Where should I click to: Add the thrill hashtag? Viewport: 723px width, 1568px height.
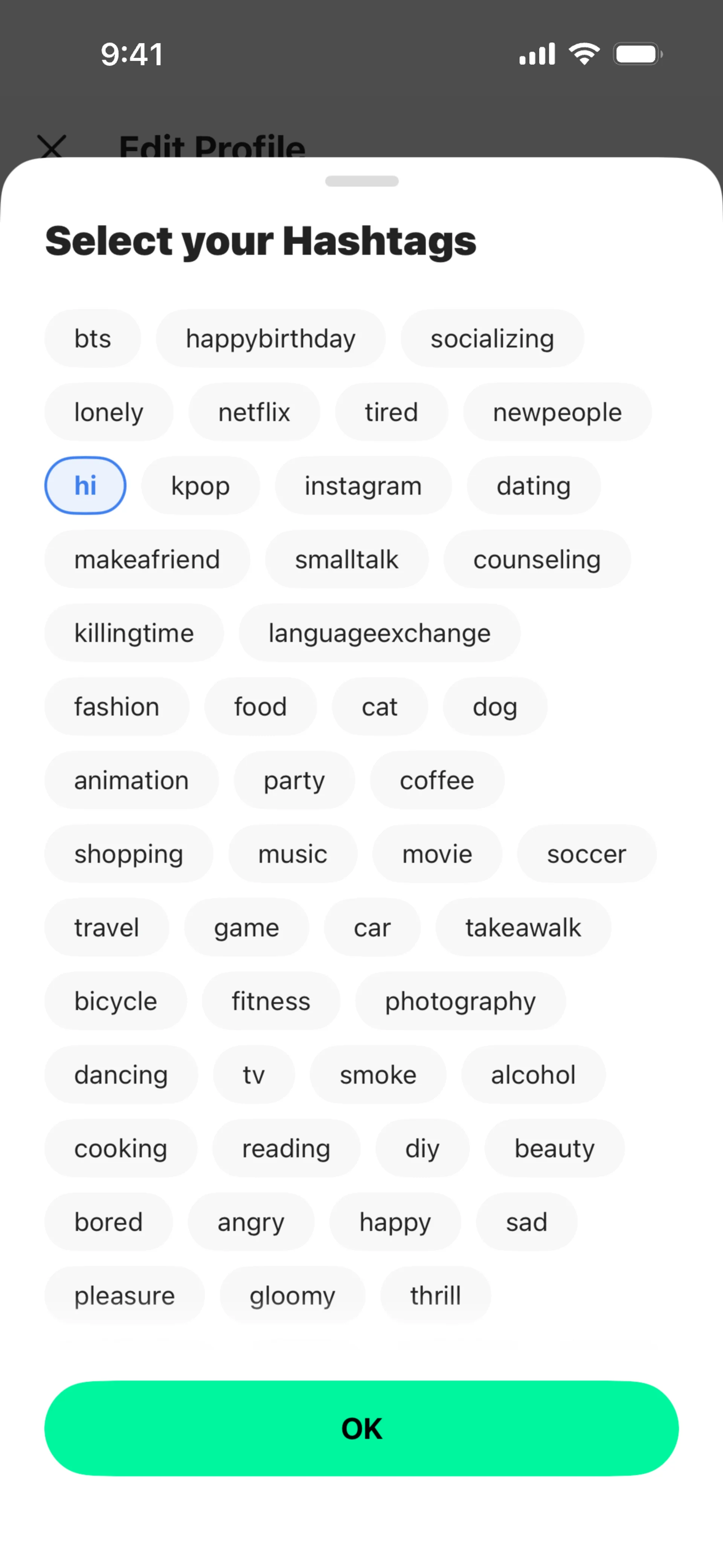click(435, 1296)
